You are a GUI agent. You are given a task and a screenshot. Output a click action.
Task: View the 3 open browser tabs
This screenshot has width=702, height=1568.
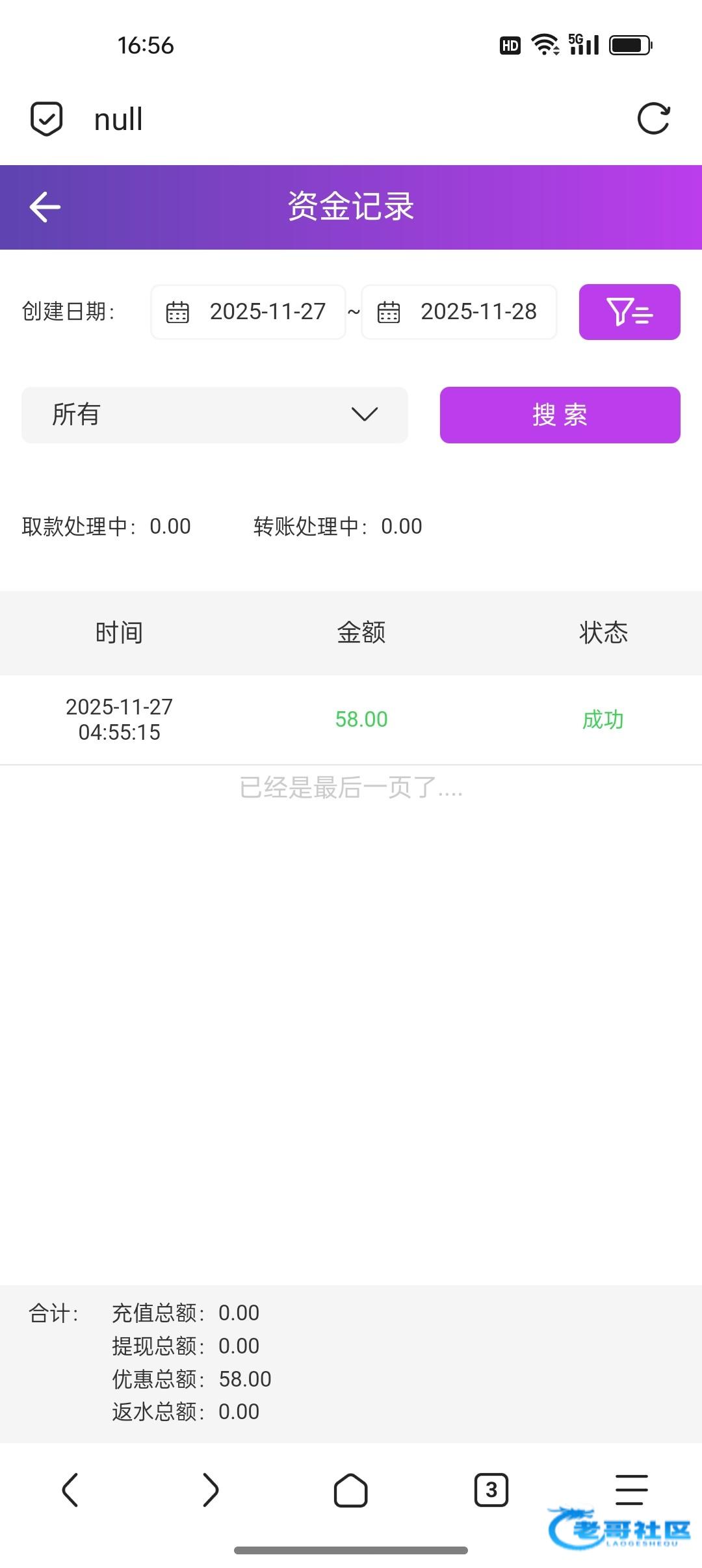pos(491,1489)
